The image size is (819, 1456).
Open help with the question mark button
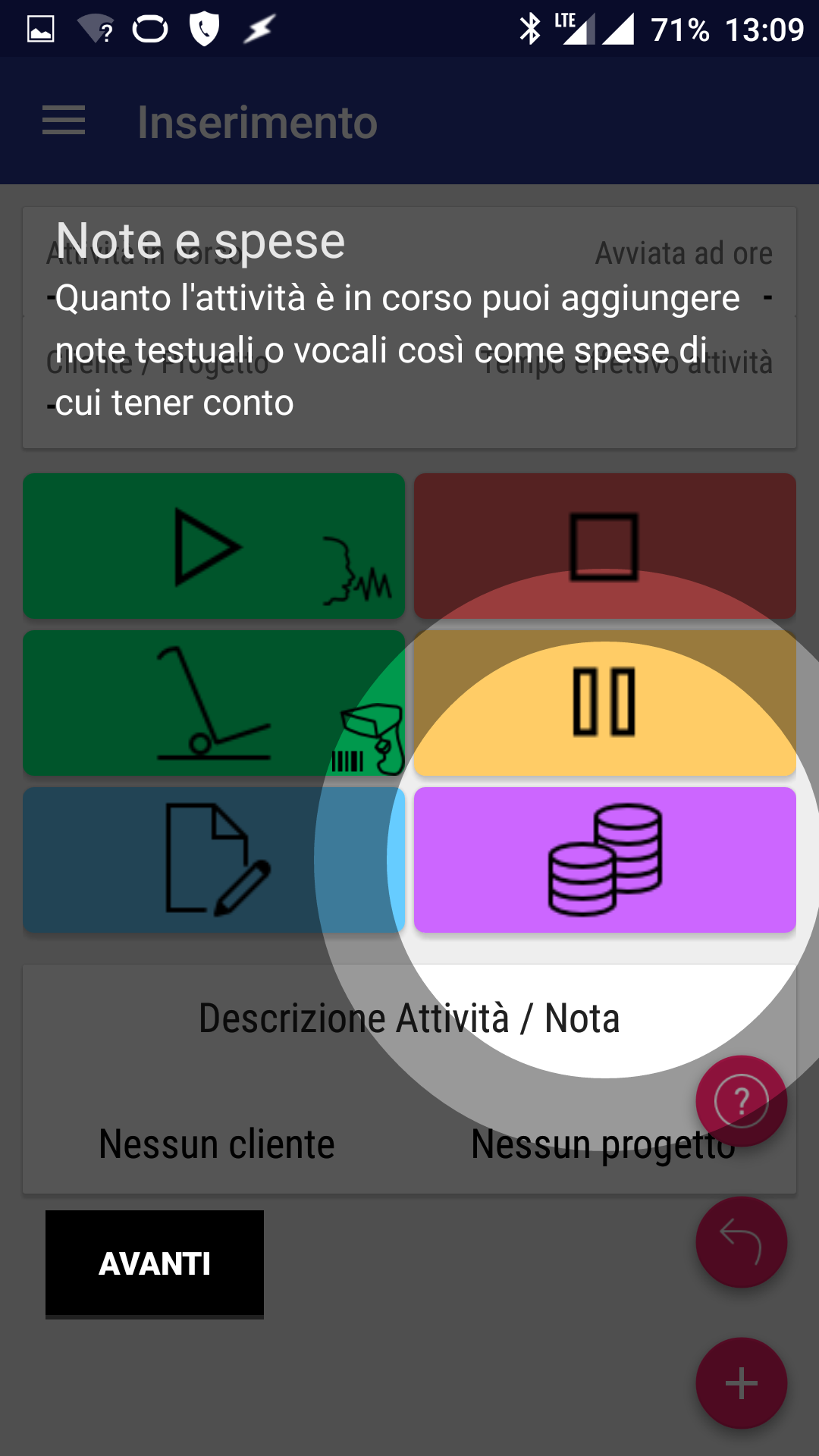(741, 1101)
